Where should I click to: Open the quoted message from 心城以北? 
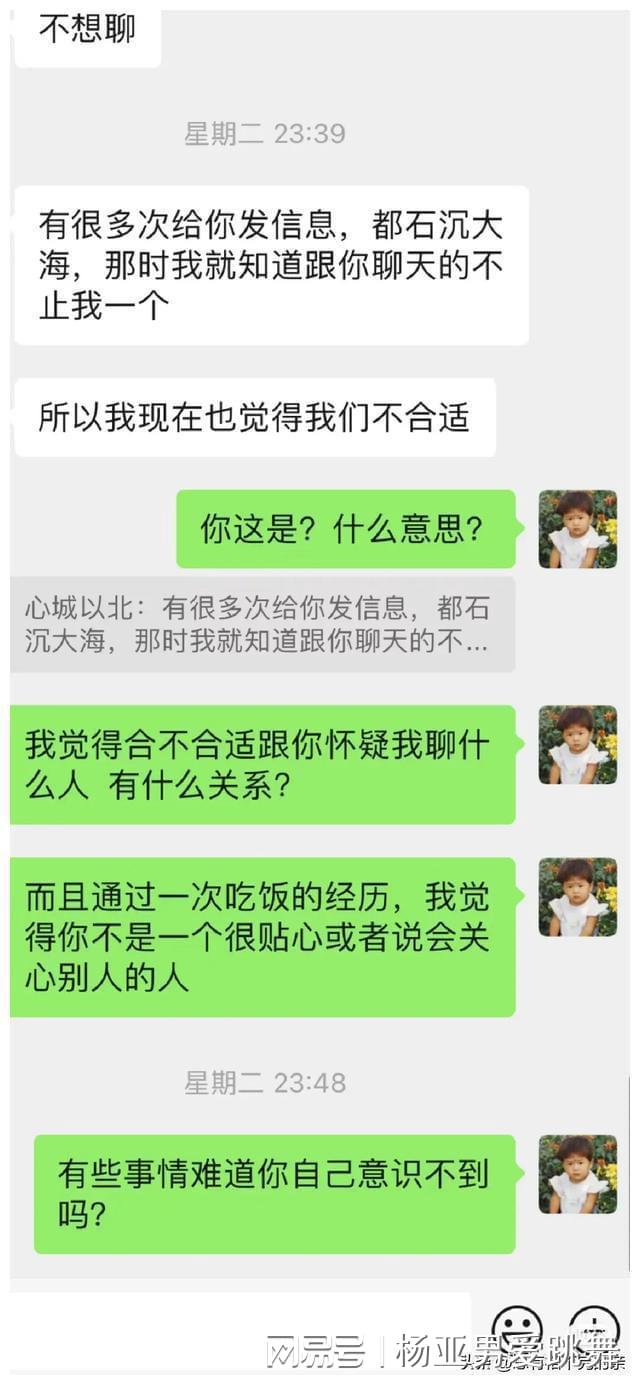pyautogui.click(x=263, y=624)
